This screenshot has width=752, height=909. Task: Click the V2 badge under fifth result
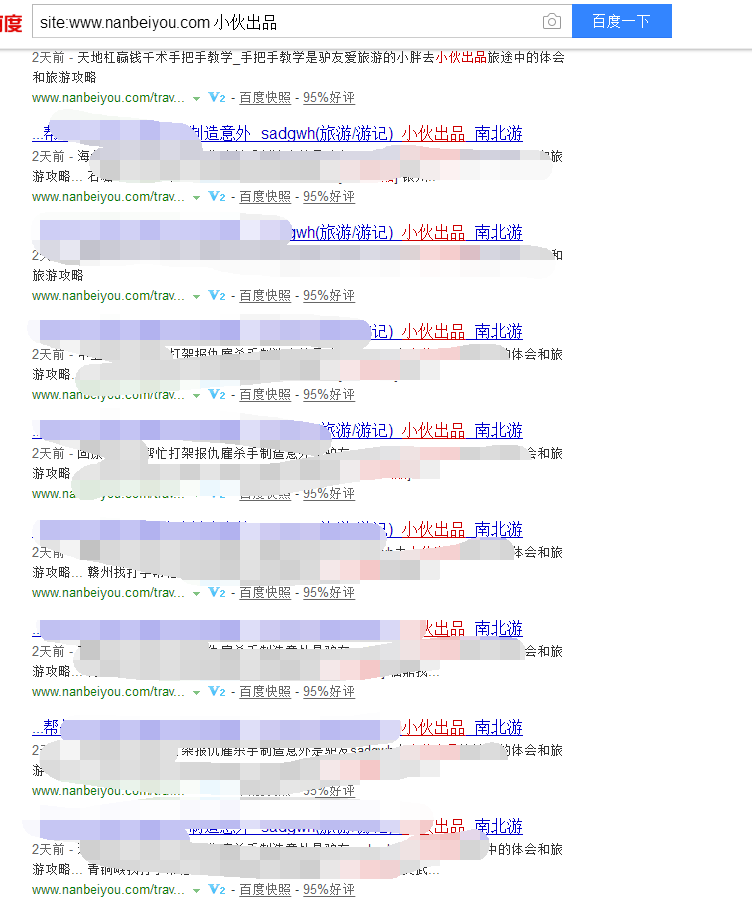coord(217,493)
